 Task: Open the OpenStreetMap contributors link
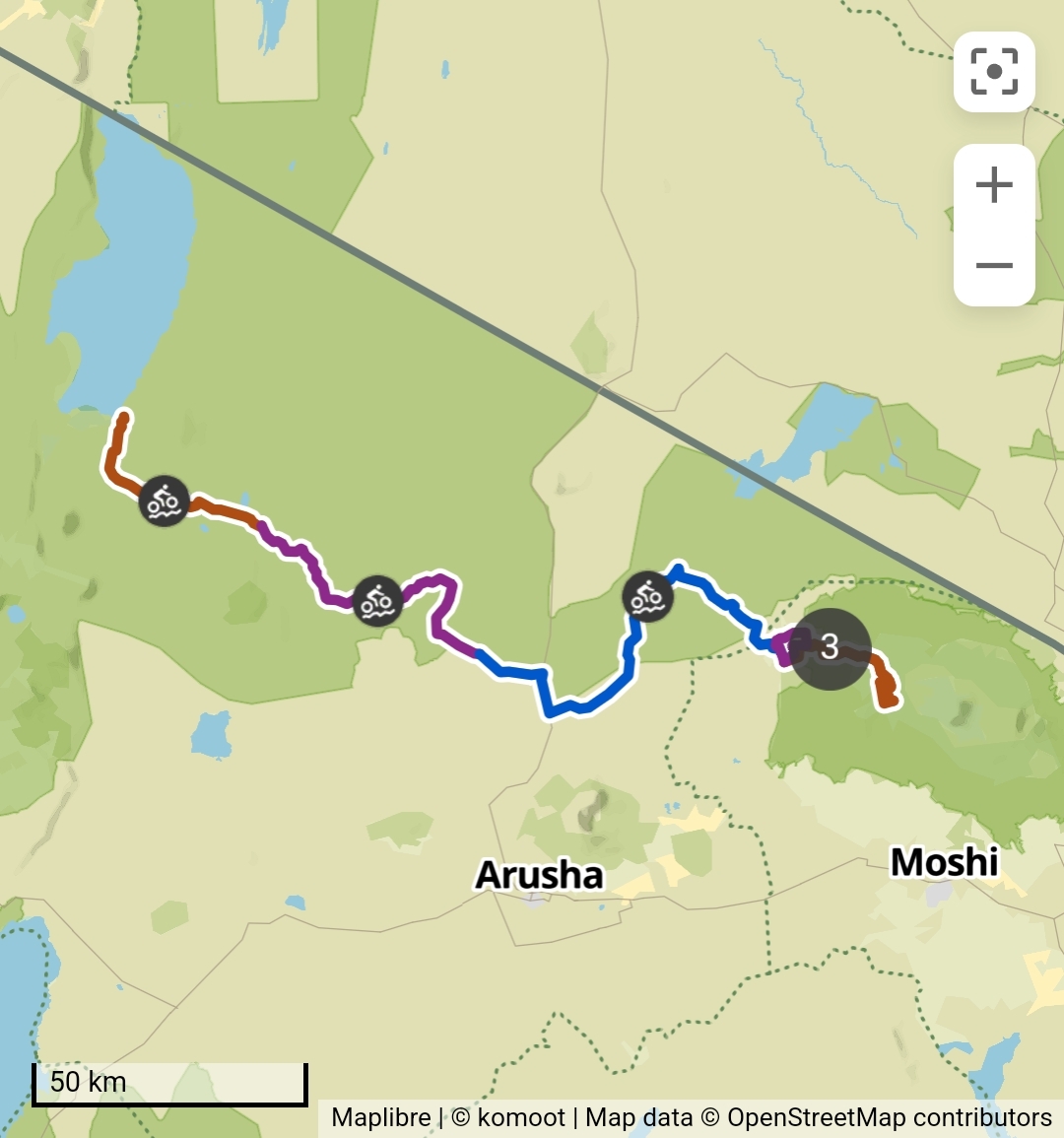tap(889, 1117)
